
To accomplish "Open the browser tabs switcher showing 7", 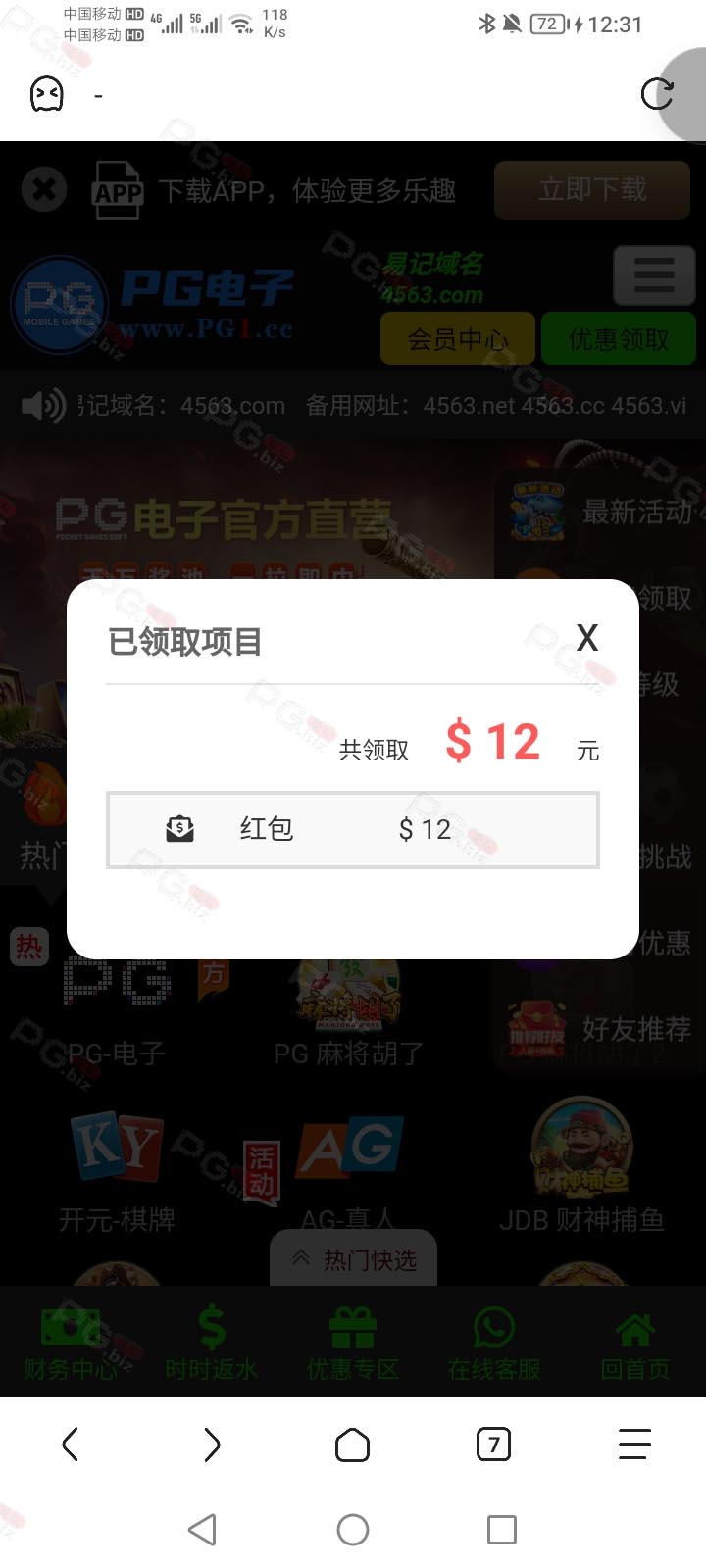I will click(x=493, y=1445).
